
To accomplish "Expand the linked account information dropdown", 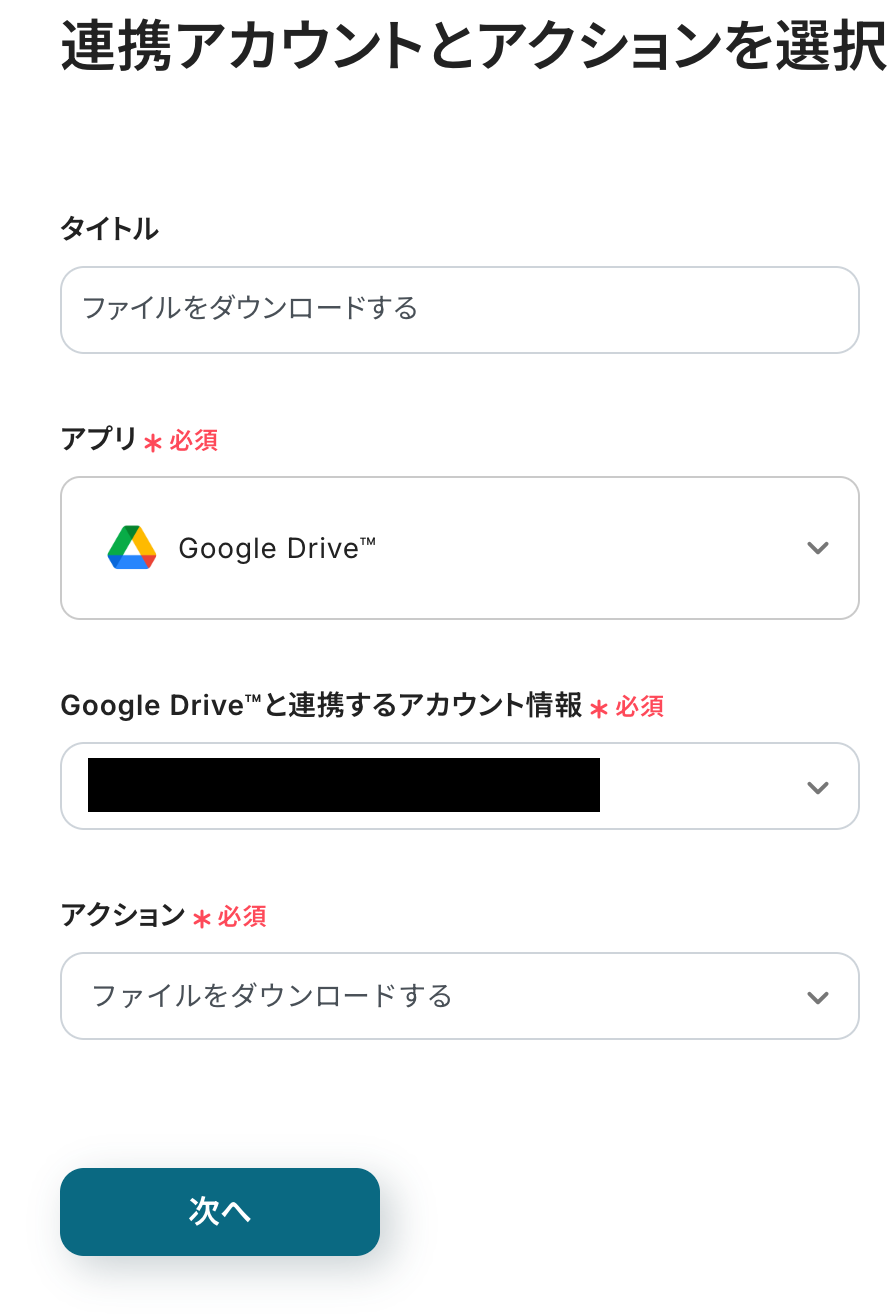I will (459, 786).
